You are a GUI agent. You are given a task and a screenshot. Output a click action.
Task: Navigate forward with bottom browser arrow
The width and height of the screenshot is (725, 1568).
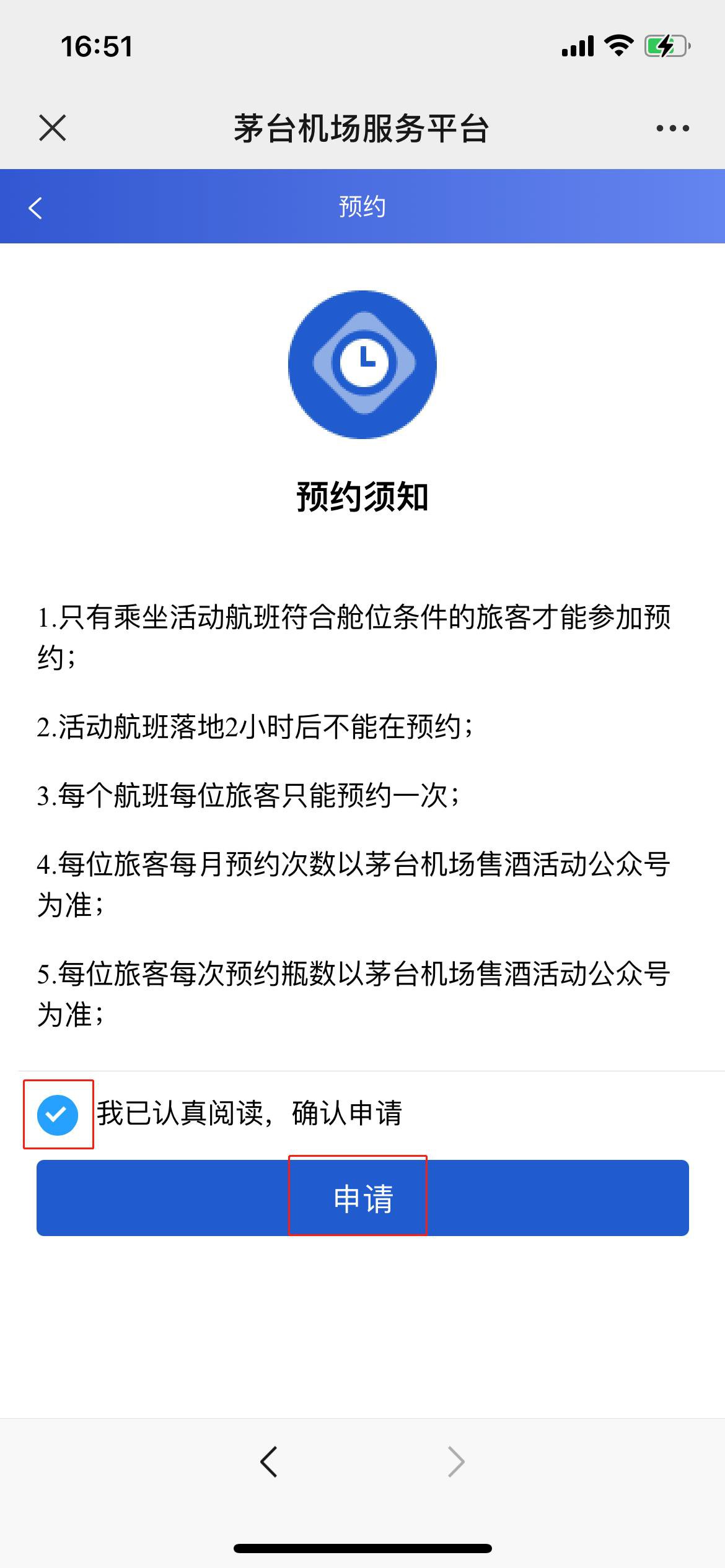click(456, 1462)
